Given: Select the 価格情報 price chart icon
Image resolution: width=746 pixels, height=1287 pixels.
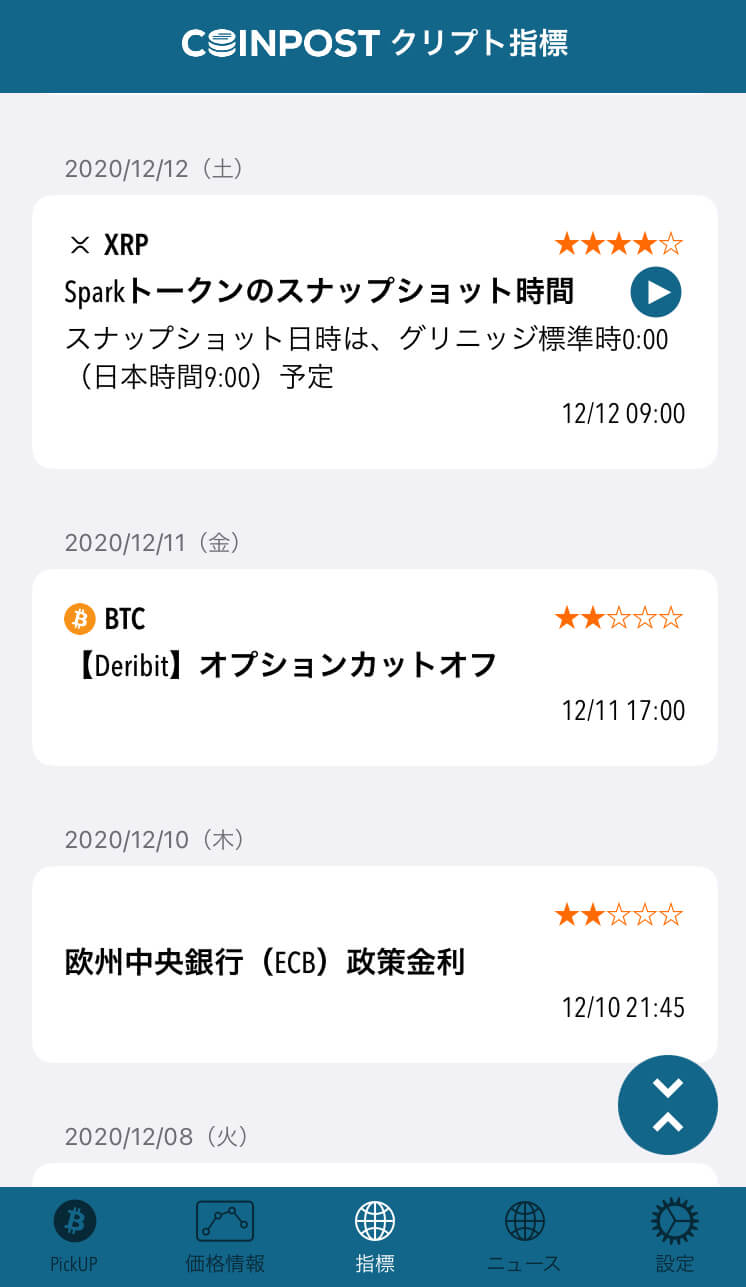Looking at the screenshot, I should pyautogui.click(x=223, y=1221).
